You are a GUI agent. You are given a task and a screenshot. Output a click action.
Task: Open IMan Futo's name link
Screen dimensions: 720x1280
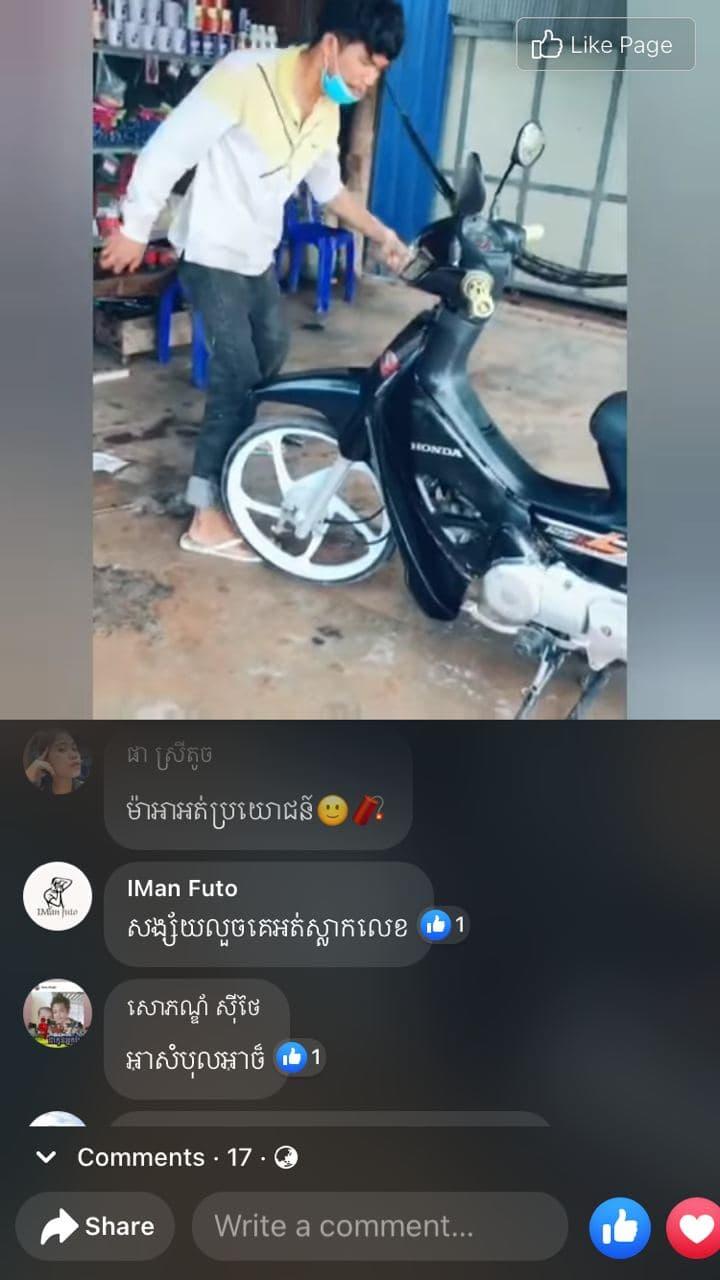183,887
